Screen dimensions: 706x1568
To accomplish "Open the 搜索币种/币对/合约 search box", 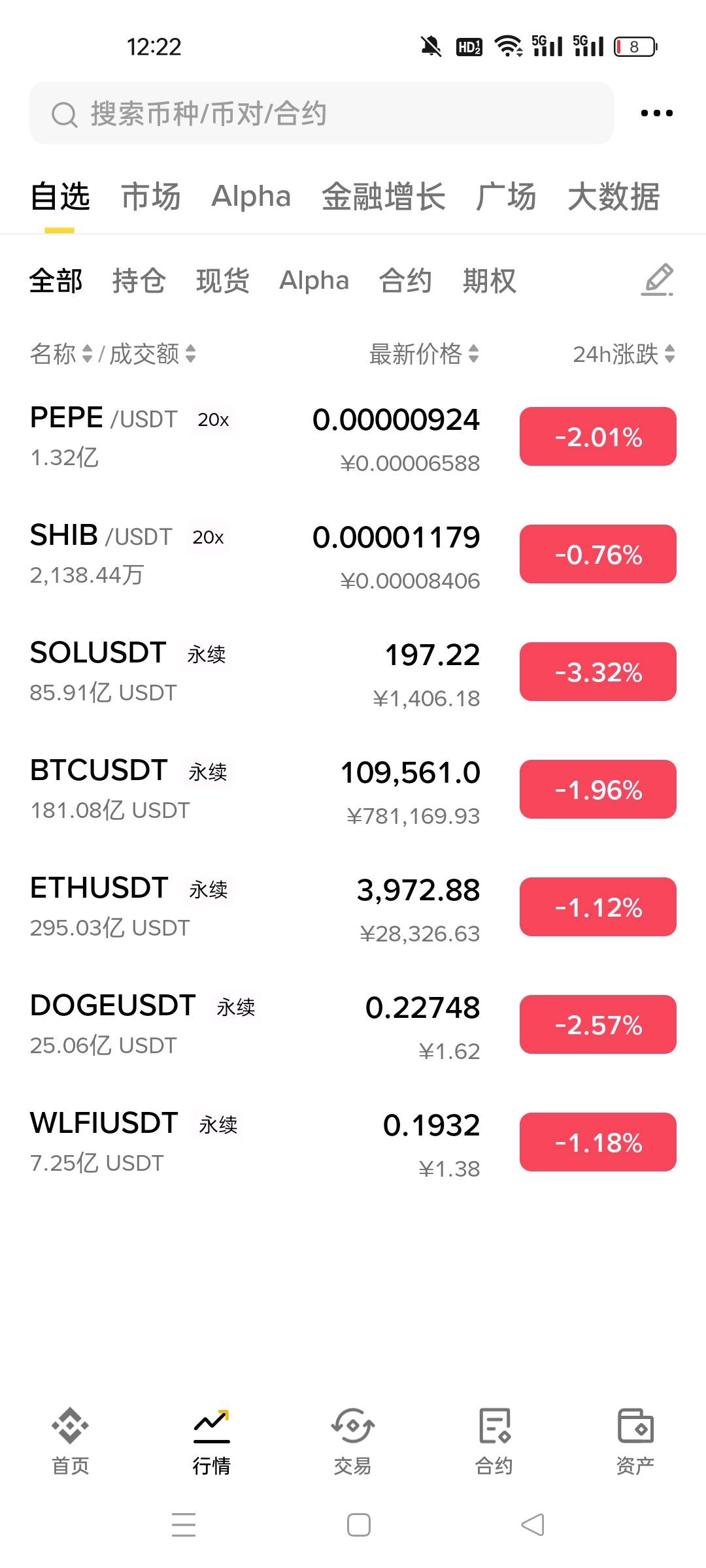I will pos(320,114).
